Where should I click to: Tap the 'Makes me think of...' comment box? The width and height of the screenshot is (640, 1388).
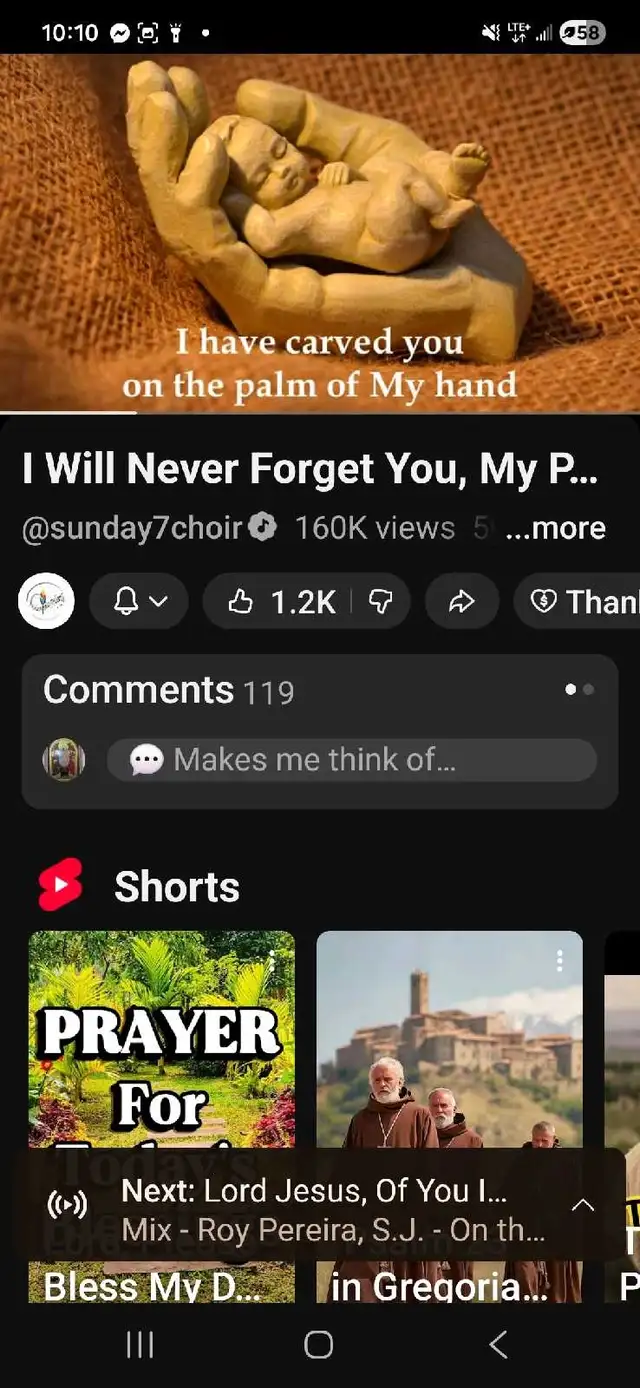click(x=352, y=760)
